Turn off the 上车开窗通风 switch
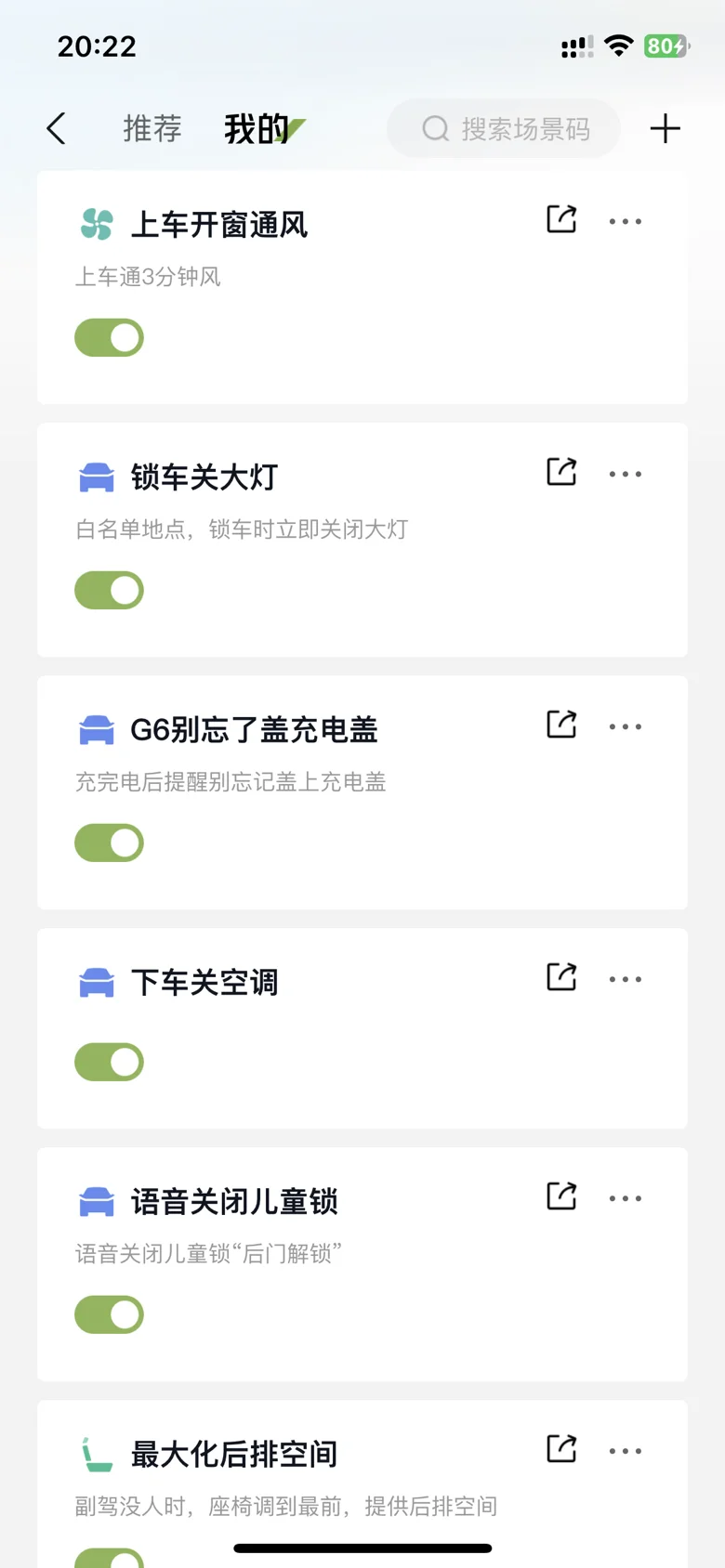The width and height of the screenshot is (725, 1568). [109, 338]
